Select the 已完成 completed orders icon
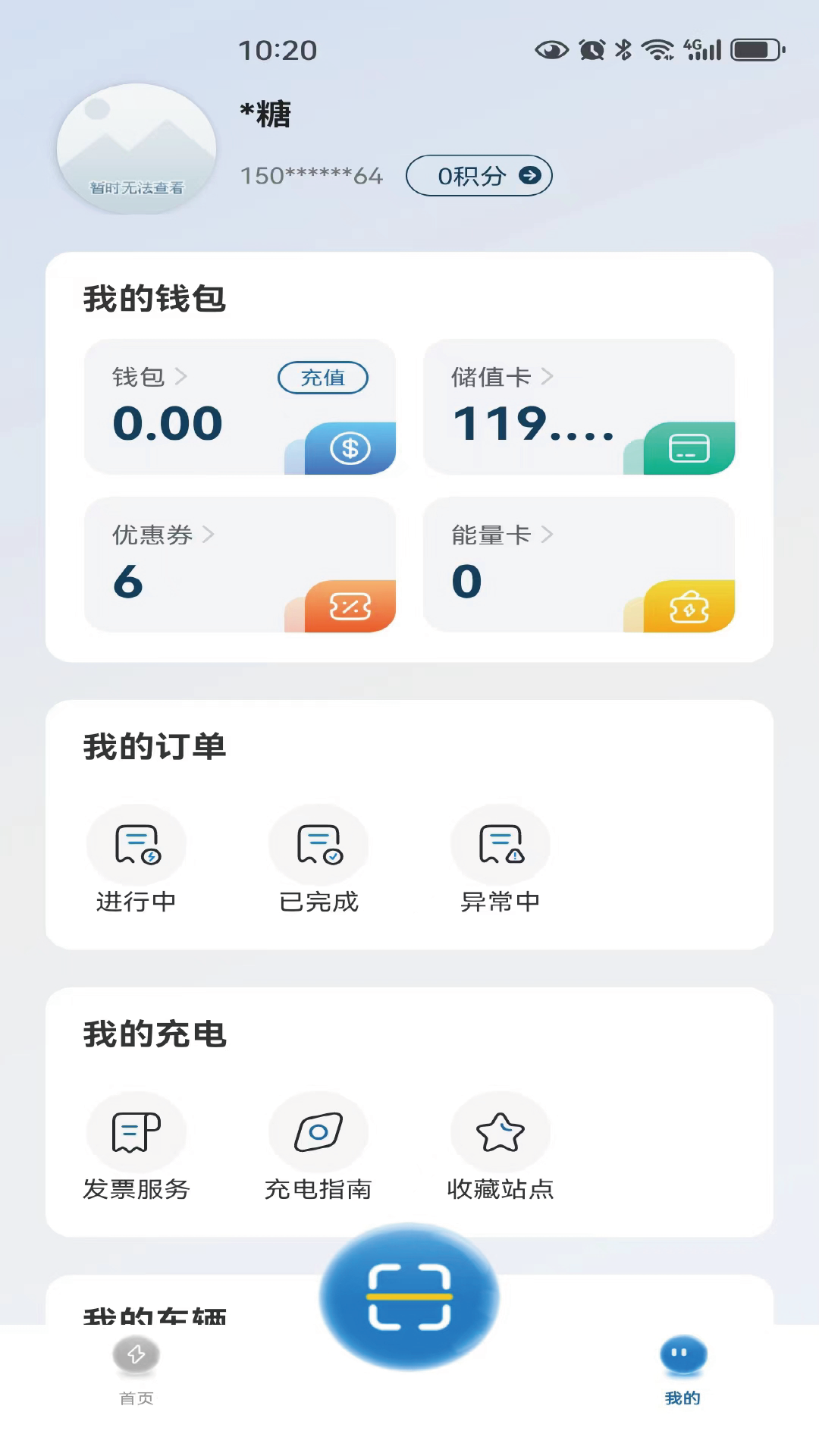 [x=318, y=844]
